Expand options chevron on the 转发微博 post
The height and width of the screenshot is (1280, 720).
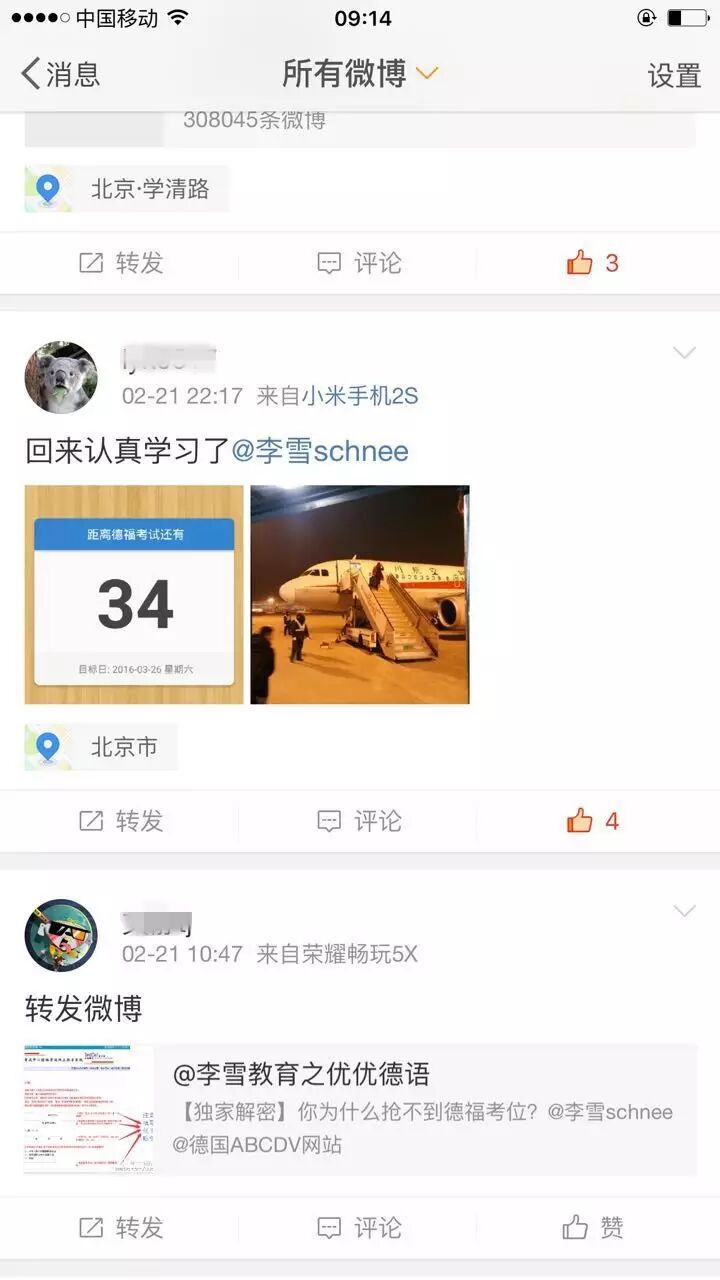pos(684,911)
